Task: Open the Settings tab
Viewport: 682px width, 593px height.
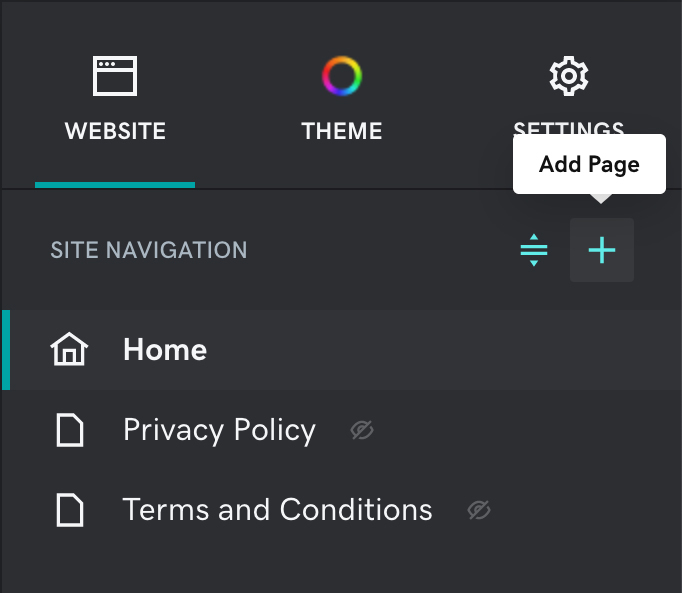Action: (x=569, y=90)
